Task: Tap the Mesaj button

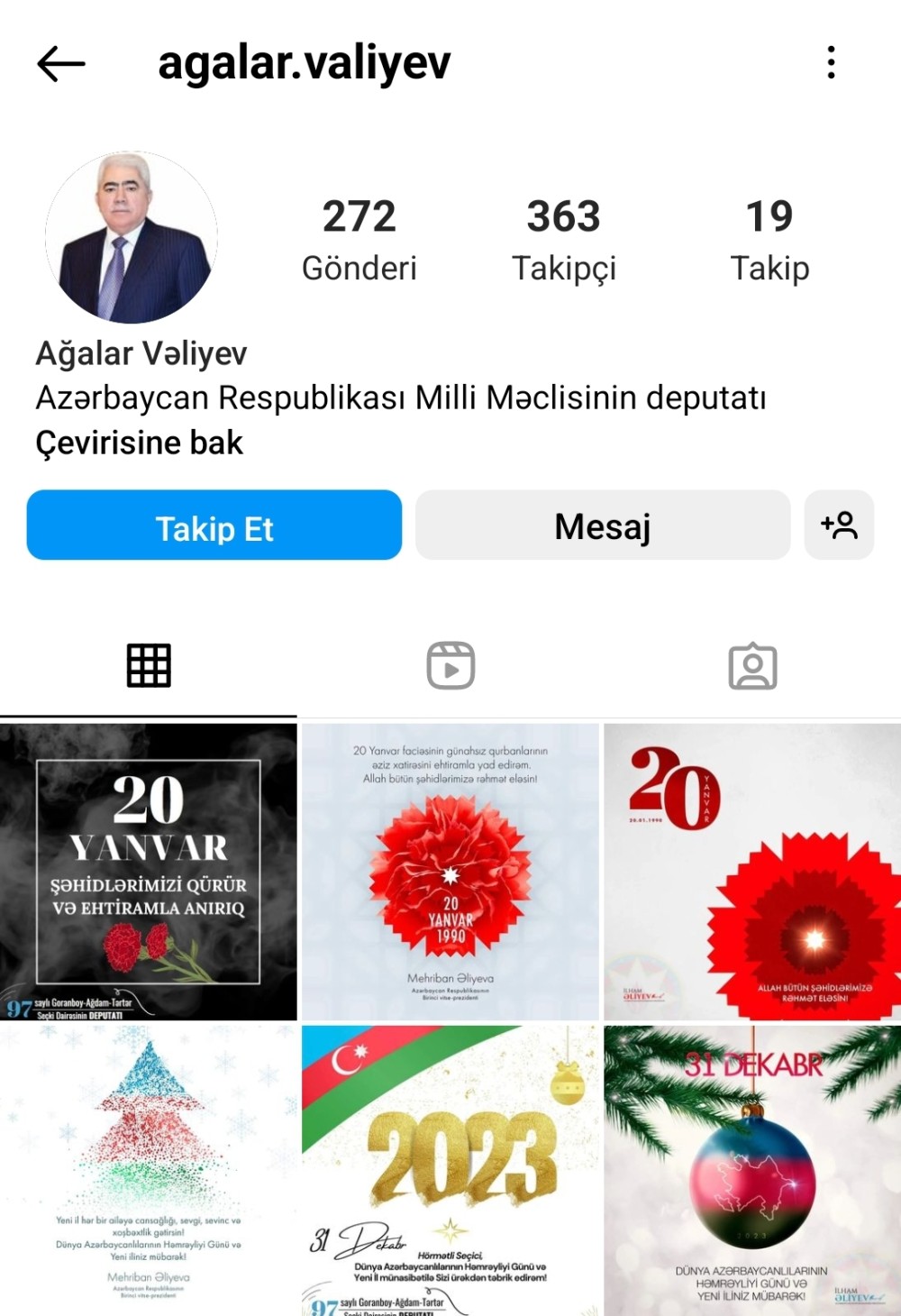Action: click(603, 525)
